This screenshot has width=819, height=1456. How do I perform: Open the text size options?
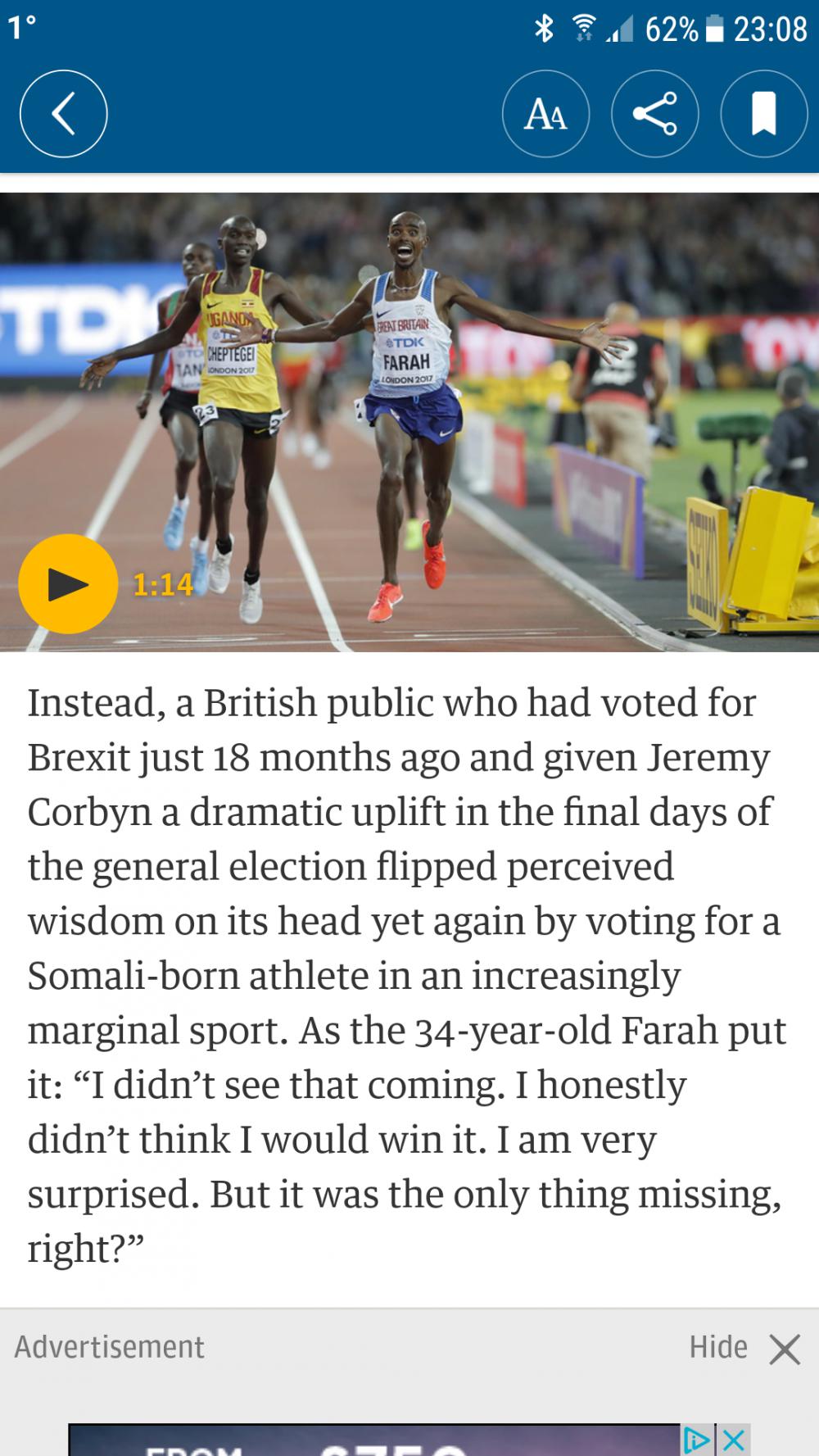545,114
